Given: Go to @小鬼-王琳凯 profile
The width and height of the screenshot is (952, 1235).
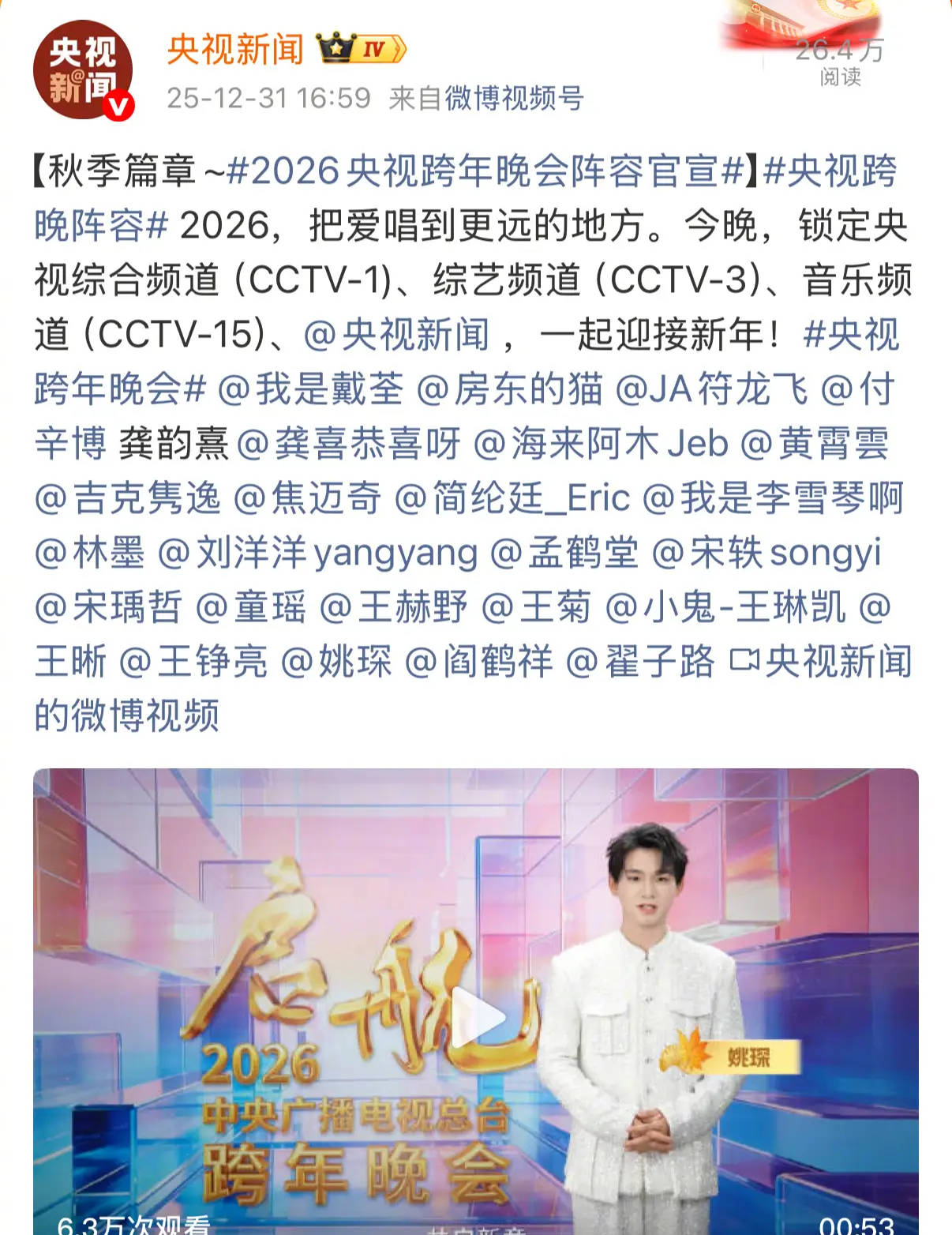Looking at the screenshot, I should 725,607.
